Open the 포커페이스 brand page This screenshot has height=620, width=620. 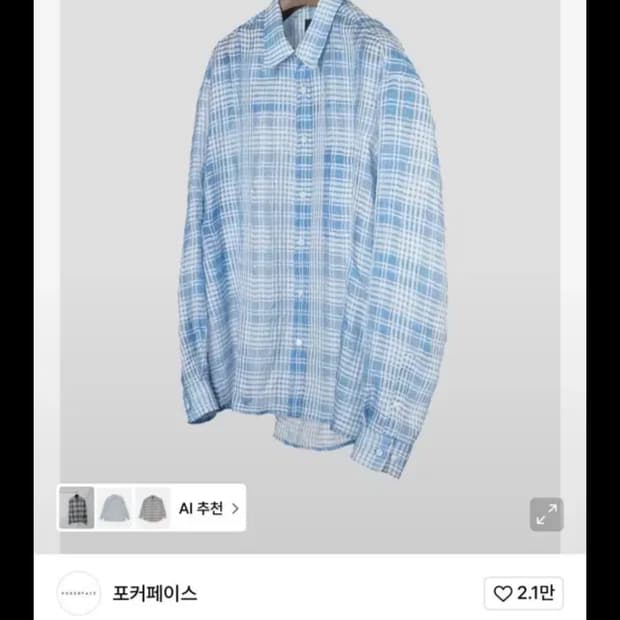(x=155, y=594)
